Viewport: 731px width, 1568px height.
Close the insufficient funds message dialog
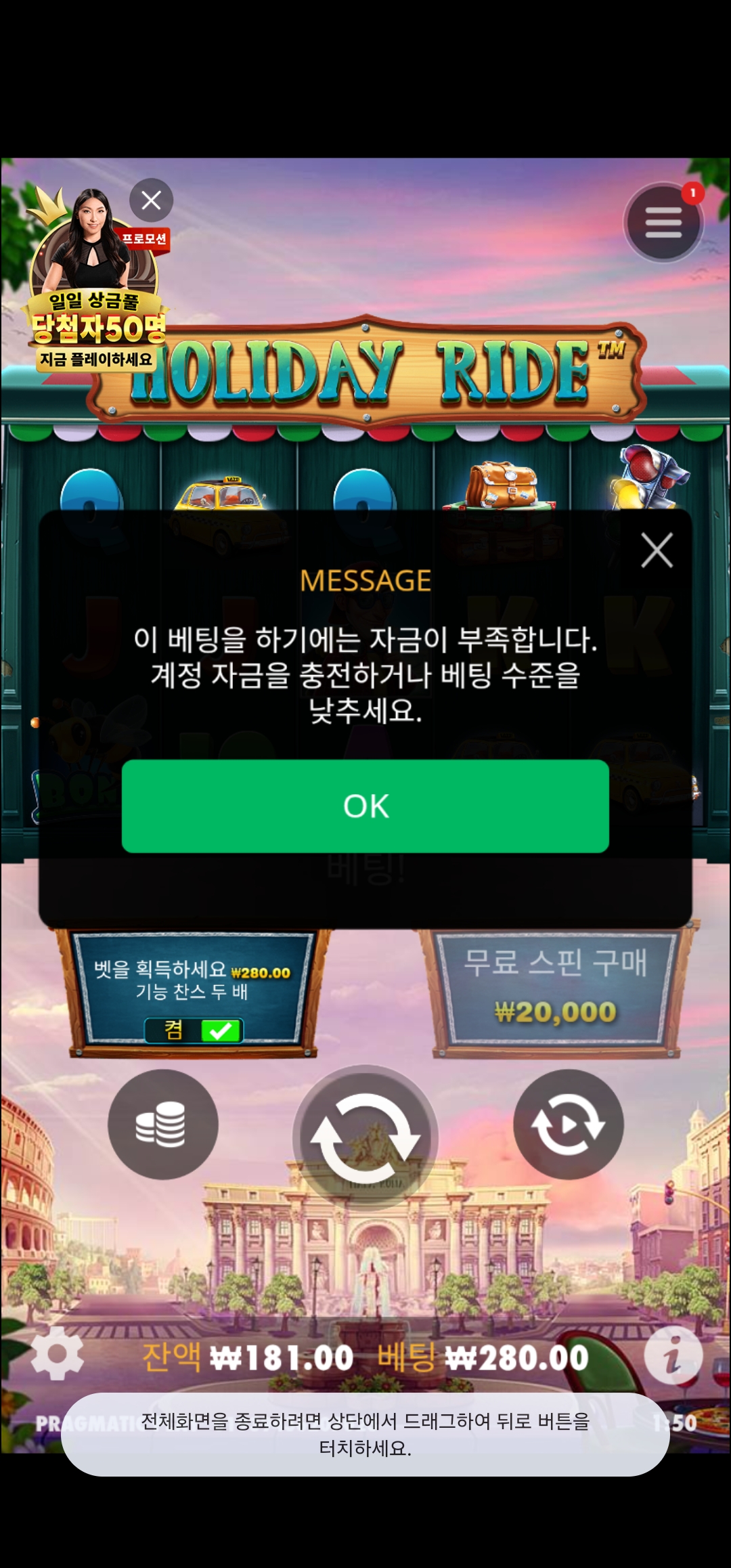pos(657,550)
